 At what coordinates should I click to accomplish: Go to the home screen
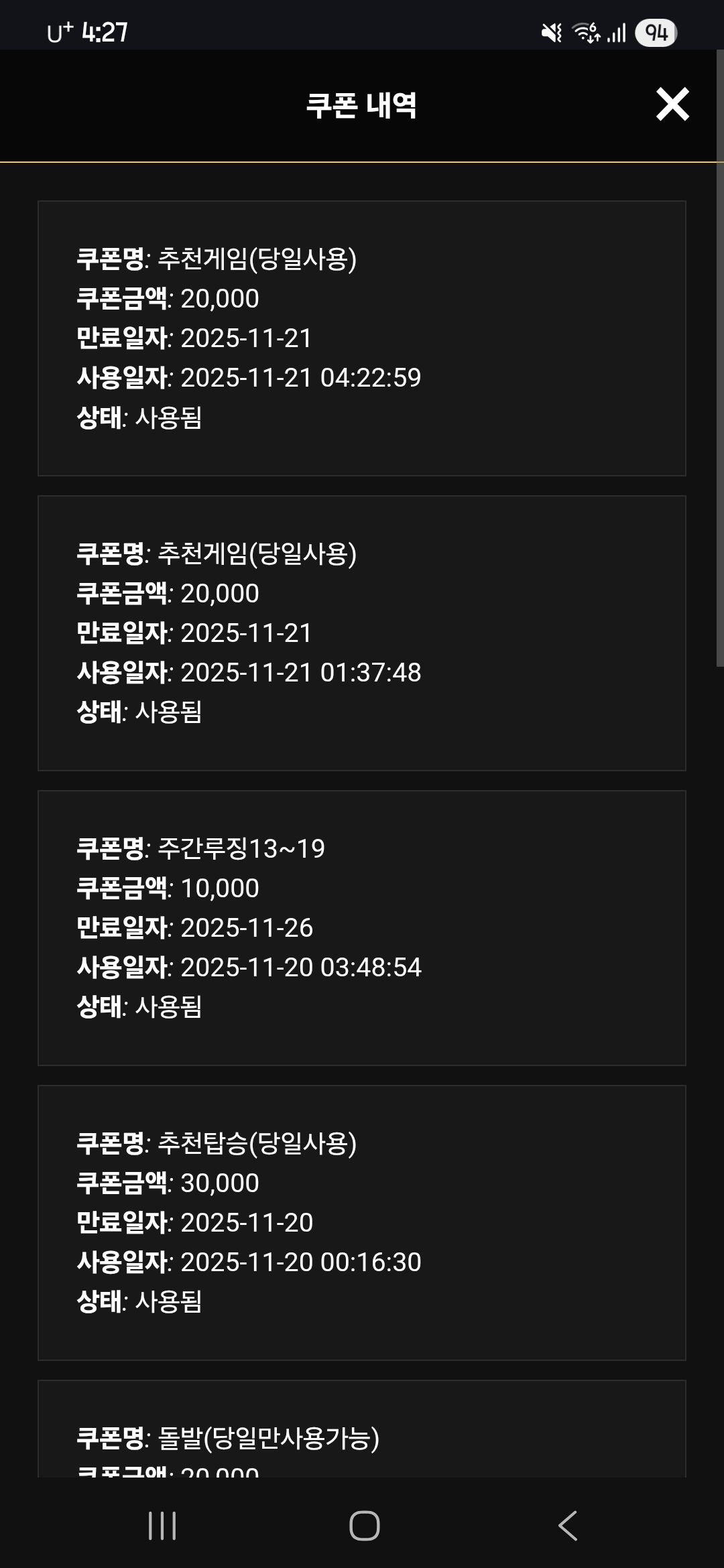pyautogui.click(x=364, y=1526)
